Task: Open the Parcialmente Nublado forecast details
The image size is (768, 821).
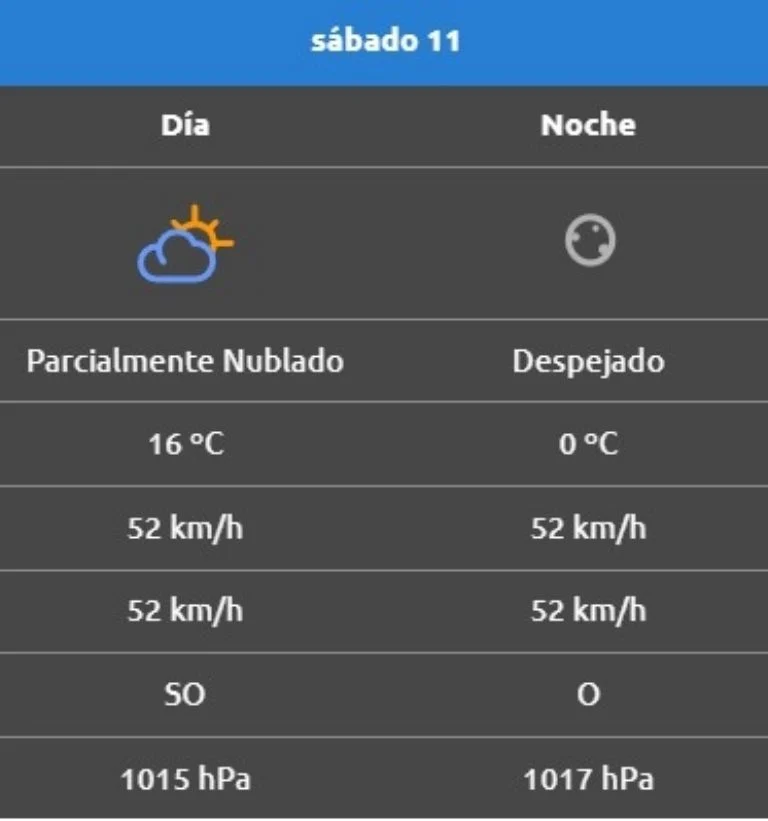Action: 185,362
